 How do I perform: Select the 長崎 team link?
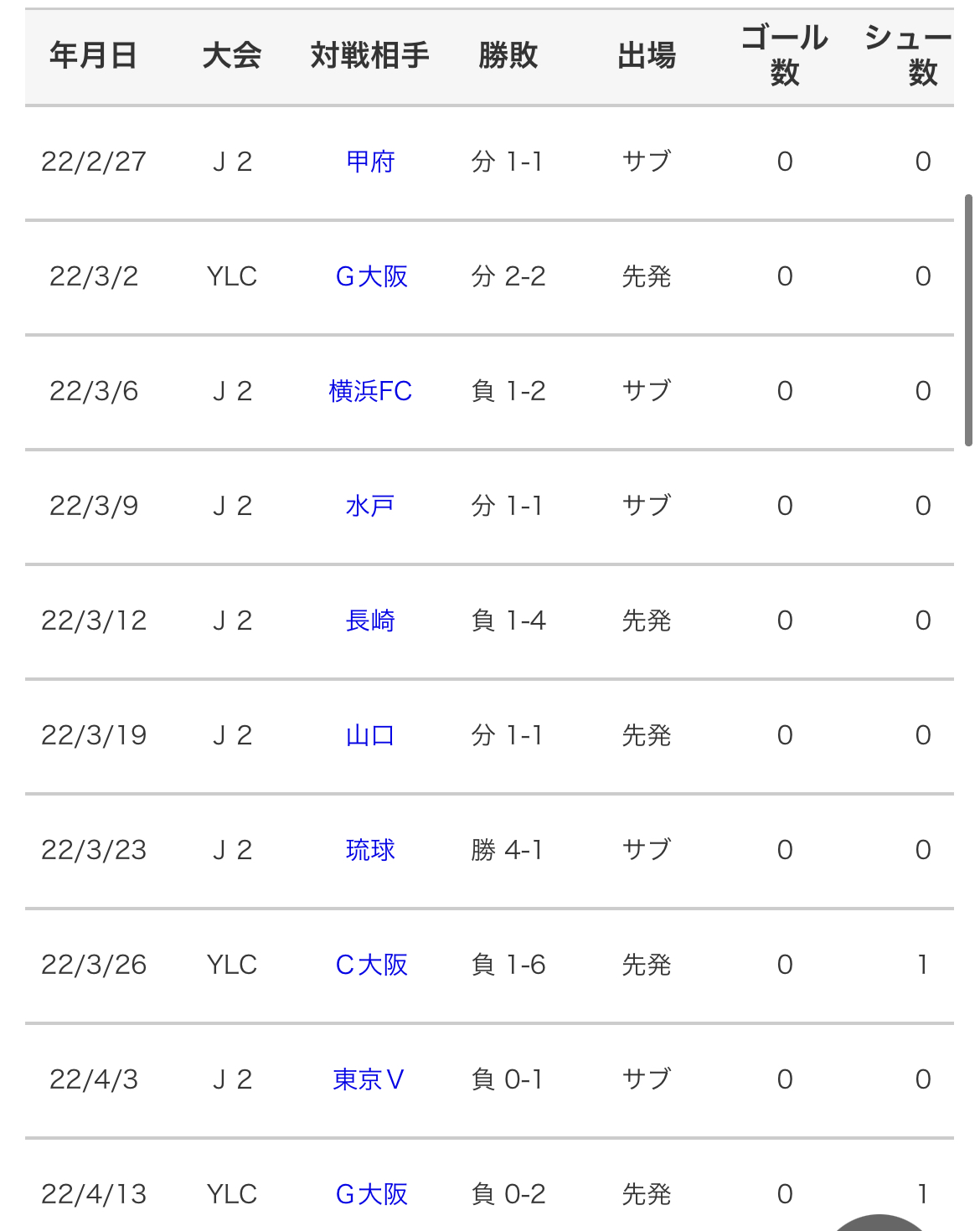[370, 621]
